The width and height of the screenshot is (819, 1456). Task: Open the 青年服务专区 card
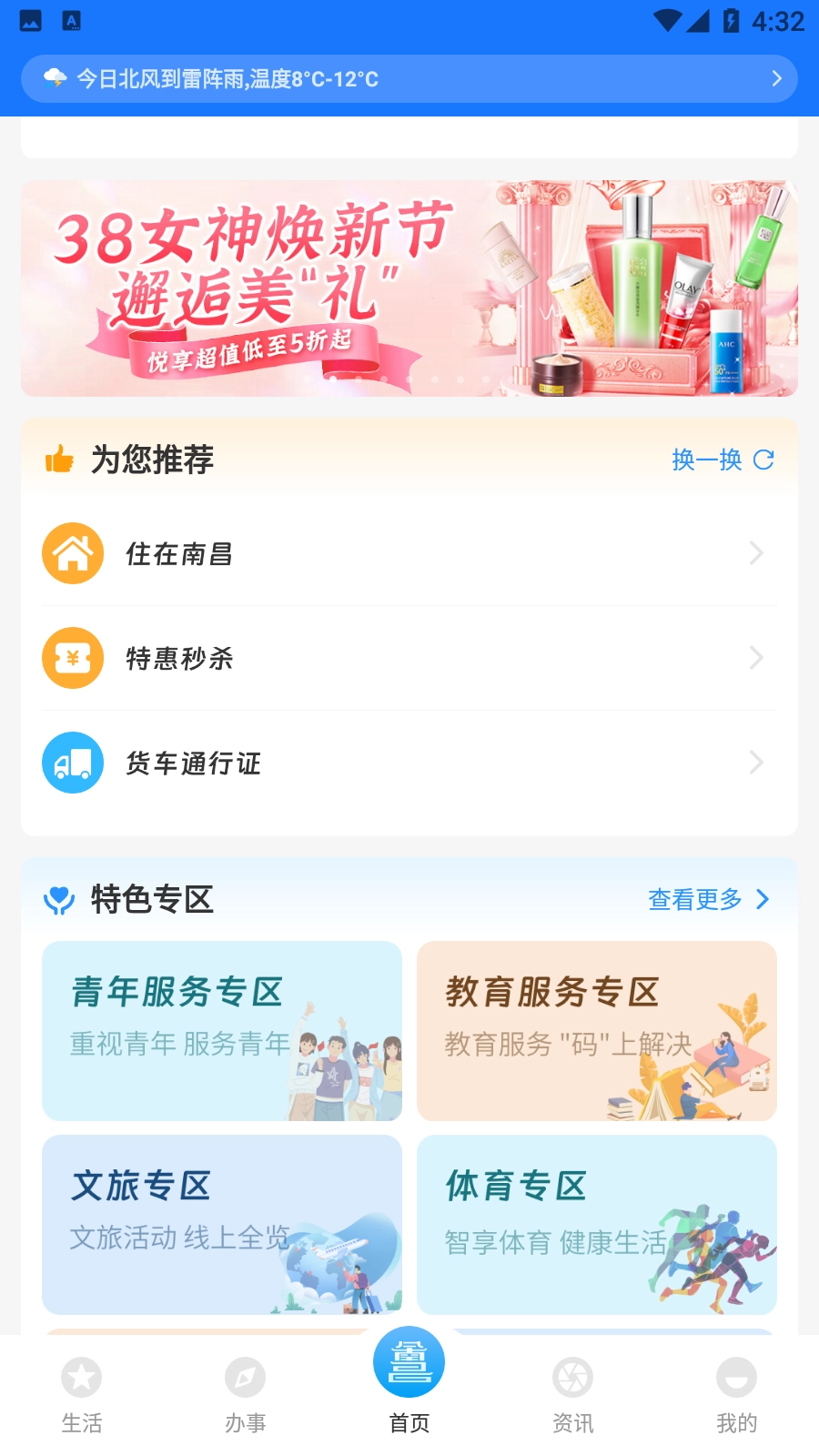pos(221,1030)
